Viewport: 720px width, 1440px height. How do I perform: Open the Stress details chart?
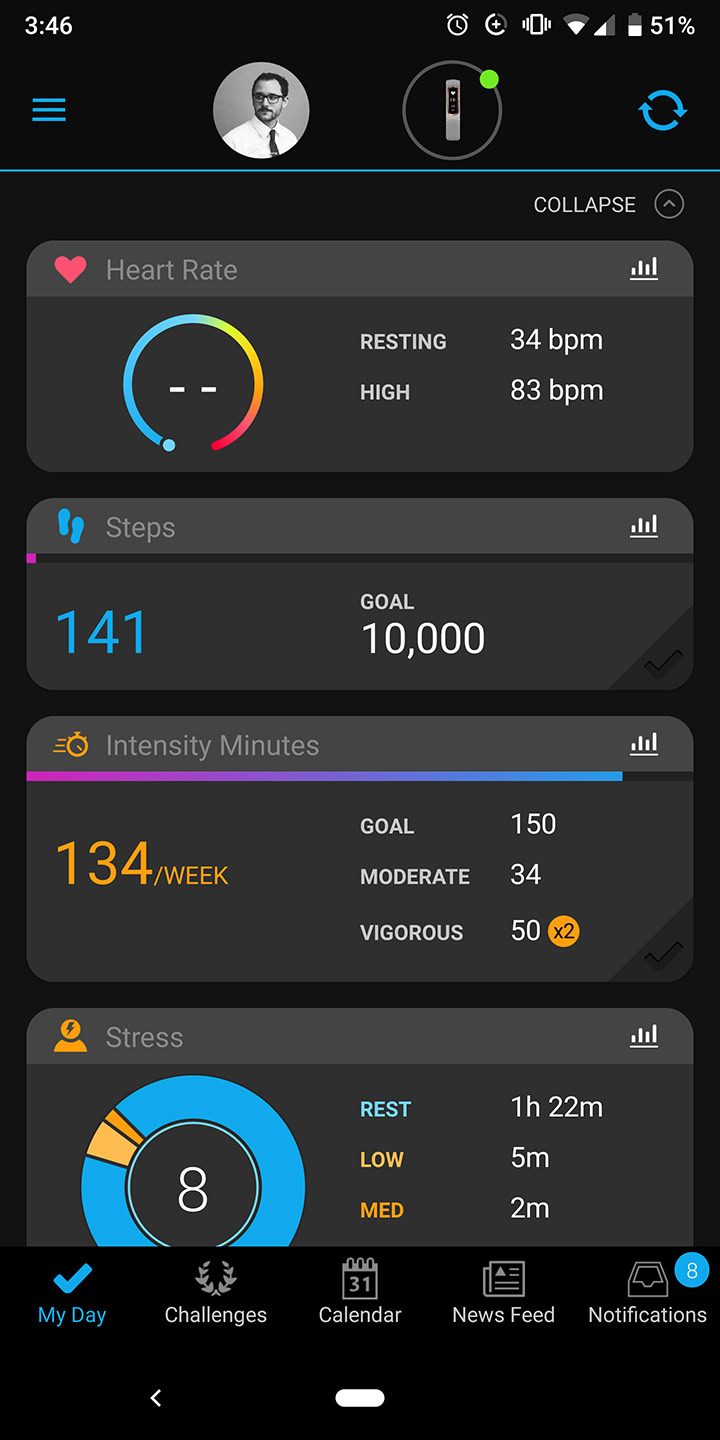(x=644, y=1036)
